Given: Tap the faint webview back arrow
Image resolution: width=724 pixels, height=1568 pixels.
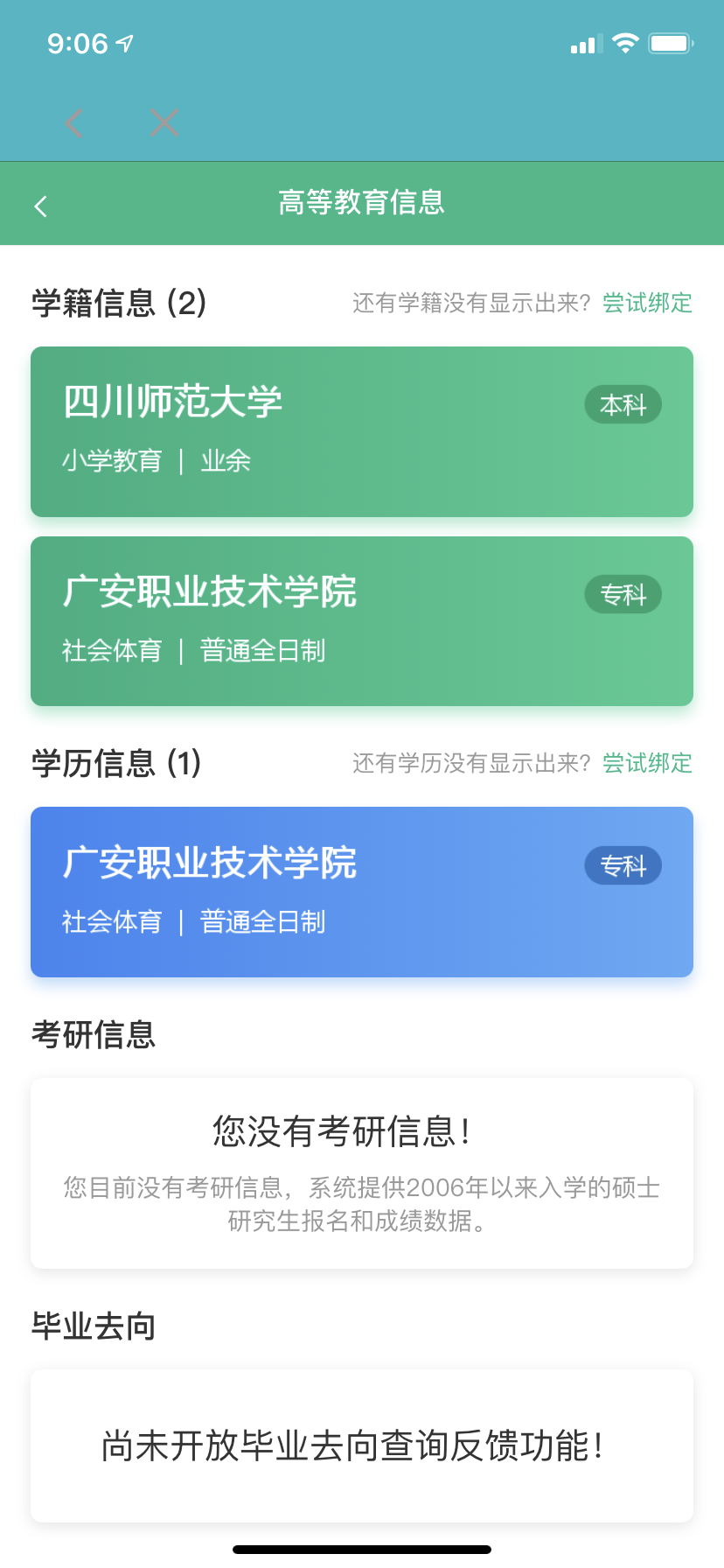Looking at the screenshot, I should click(75, 123).
